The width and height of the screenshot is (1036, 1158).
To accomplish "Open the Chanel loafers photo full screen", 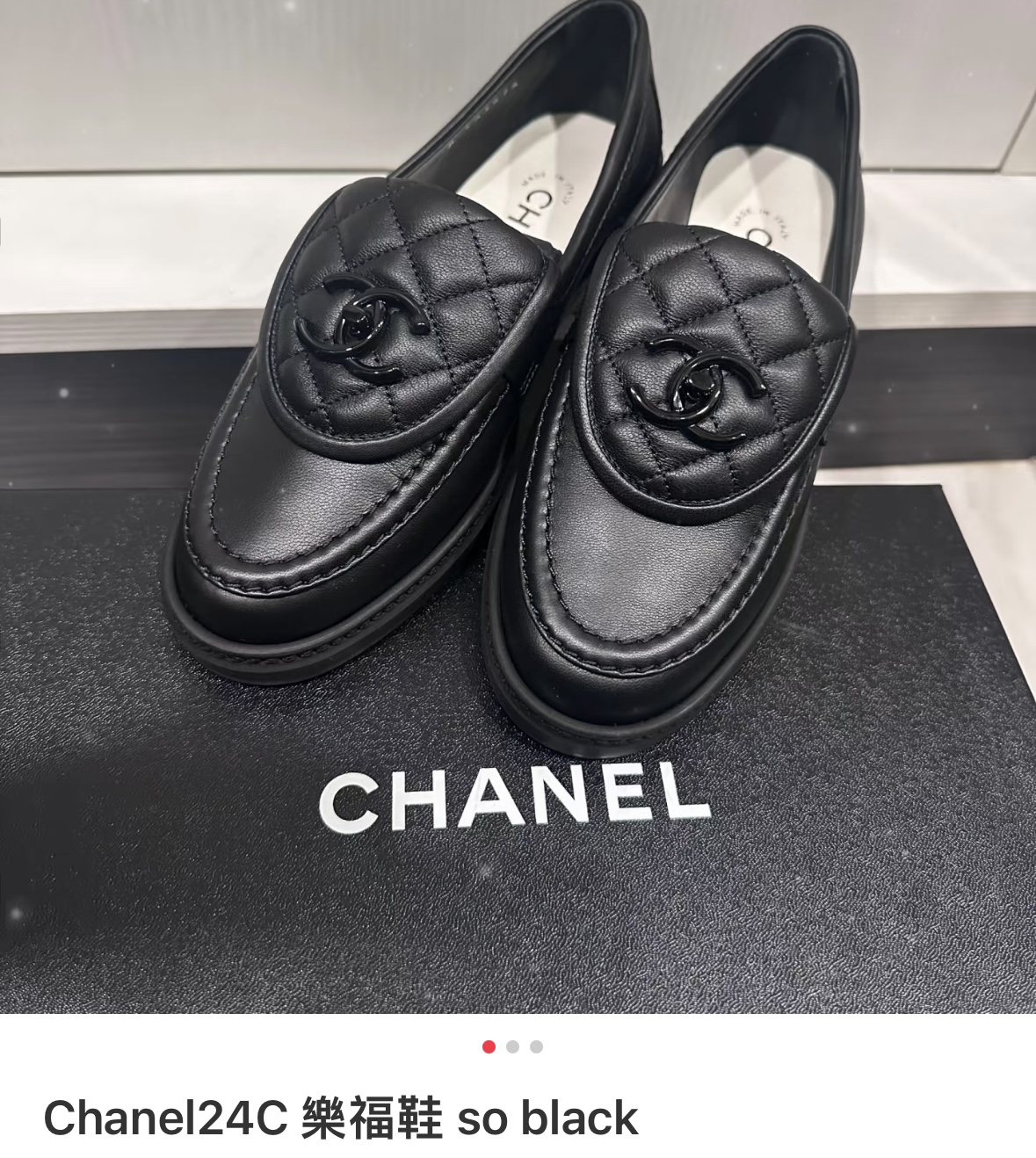I will [518, 506].
